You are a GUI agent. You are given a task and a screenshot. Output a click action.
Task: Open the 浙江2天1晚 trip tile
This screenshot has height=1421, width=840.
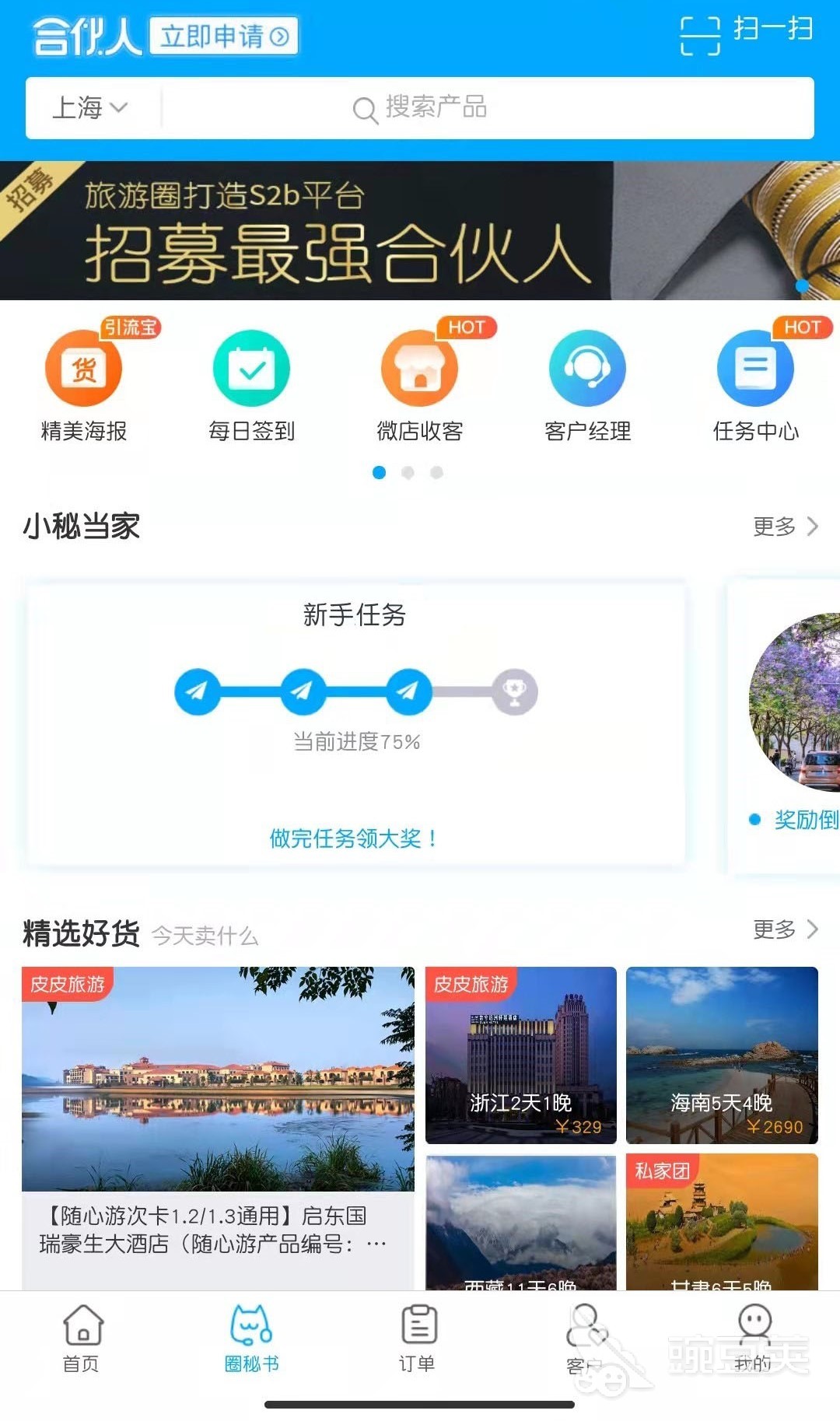[x=521, y=1055]
